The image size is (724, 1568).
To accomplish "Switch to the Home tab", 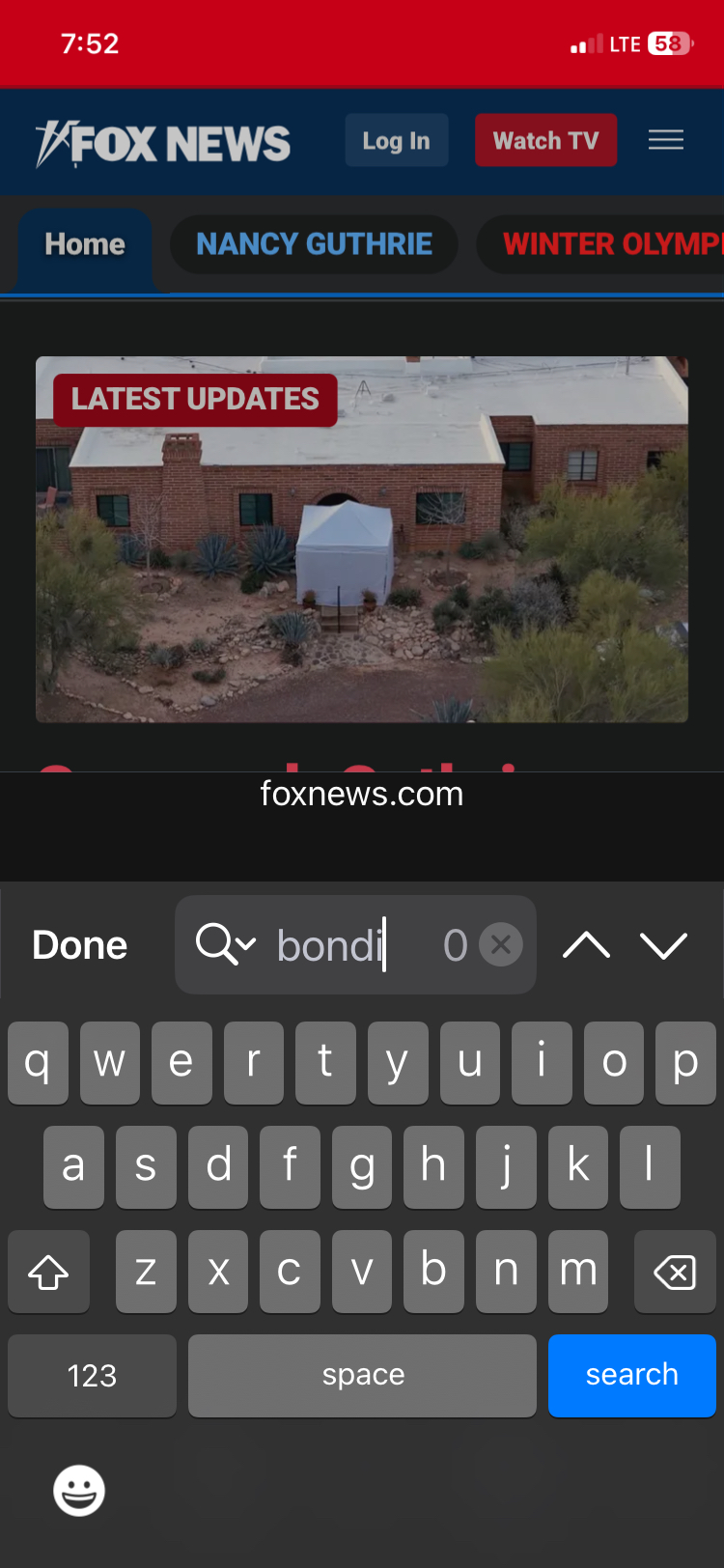I will [x=85, y=245].
